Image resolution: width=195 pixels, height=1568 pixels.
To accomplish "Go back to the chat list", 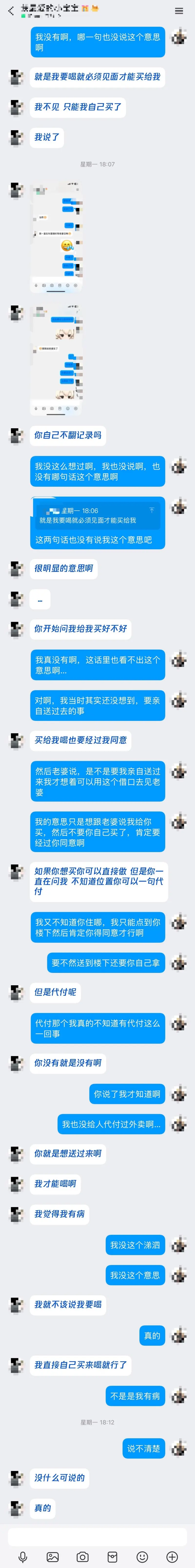I will (10, 10).
